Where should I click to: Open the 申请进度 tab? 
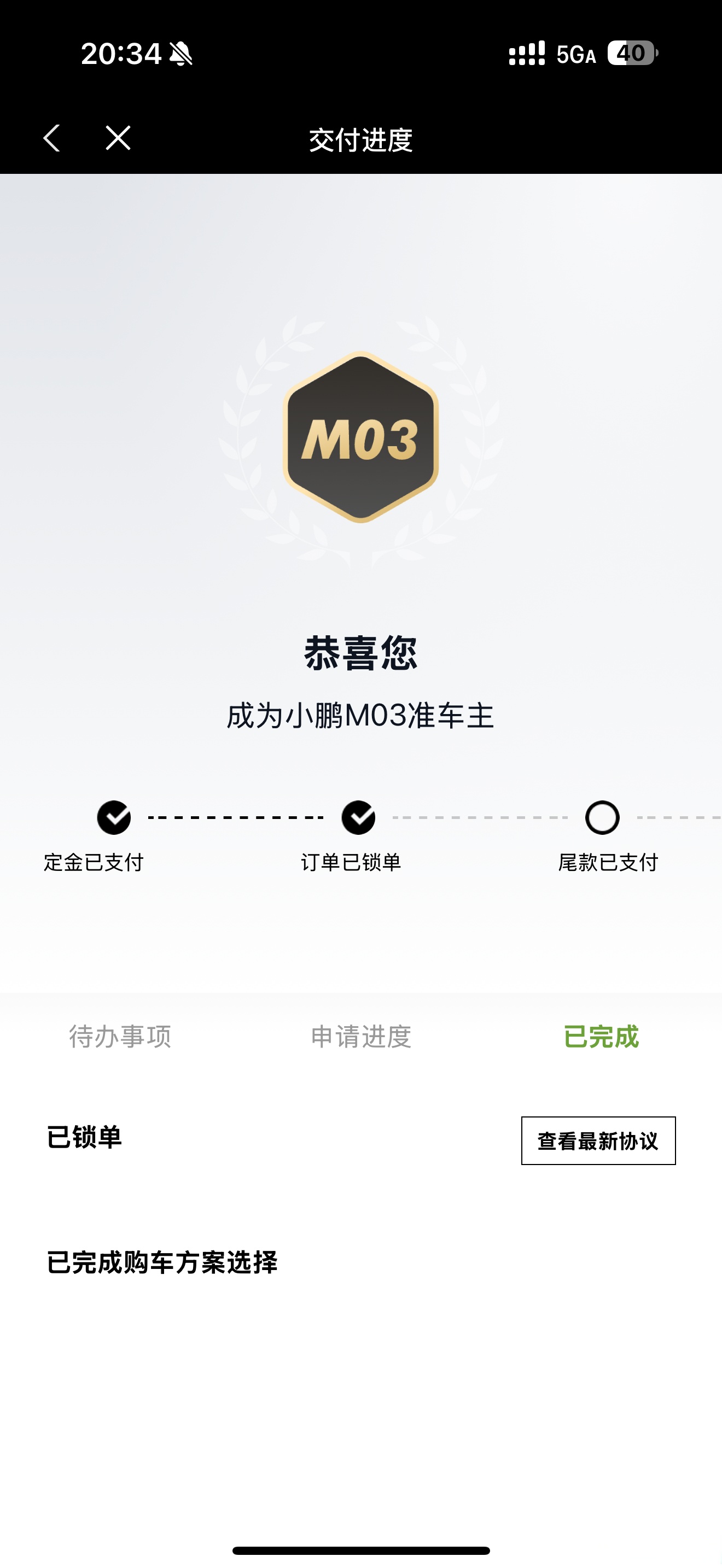coord(361,1037)
